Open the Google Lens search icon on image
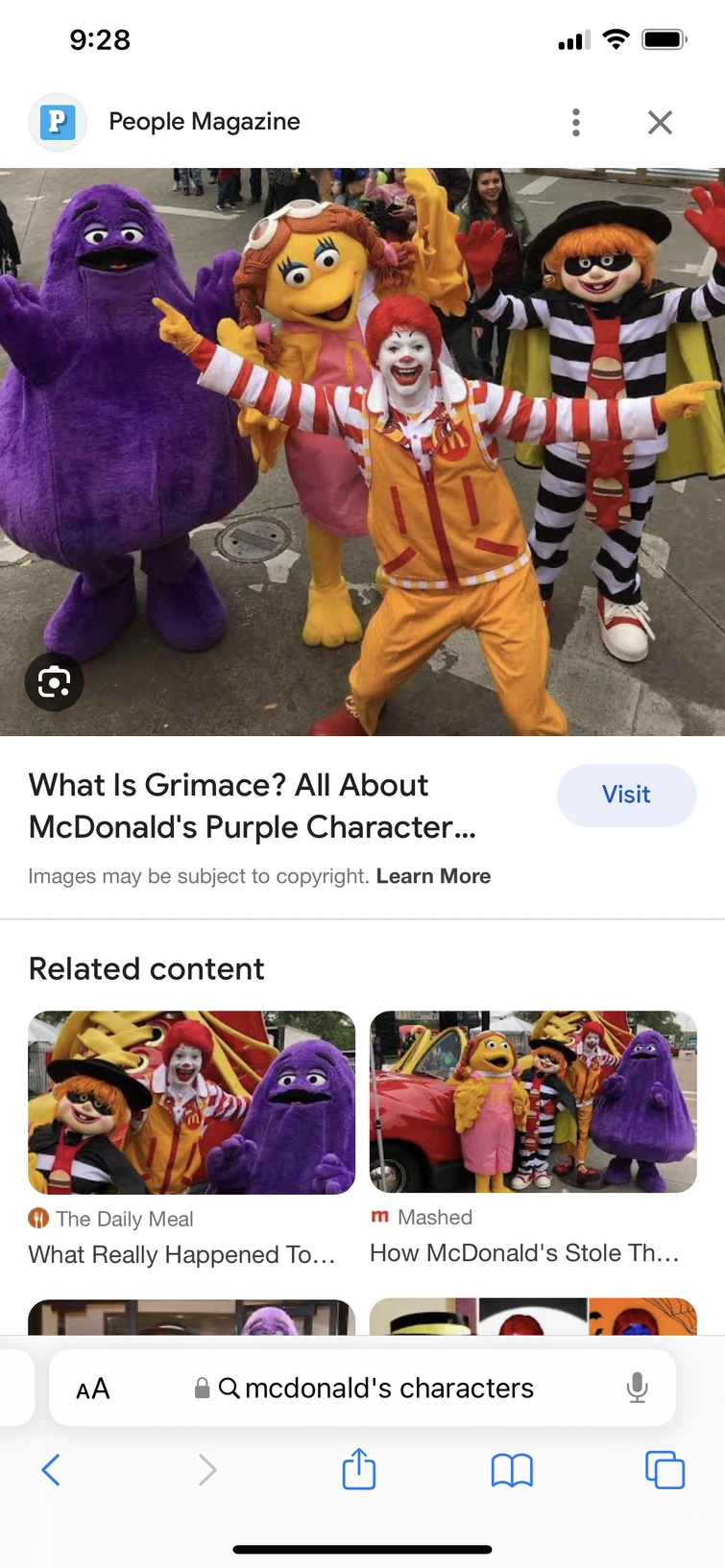The image size is (725, 1568). (x=53, y=681)
